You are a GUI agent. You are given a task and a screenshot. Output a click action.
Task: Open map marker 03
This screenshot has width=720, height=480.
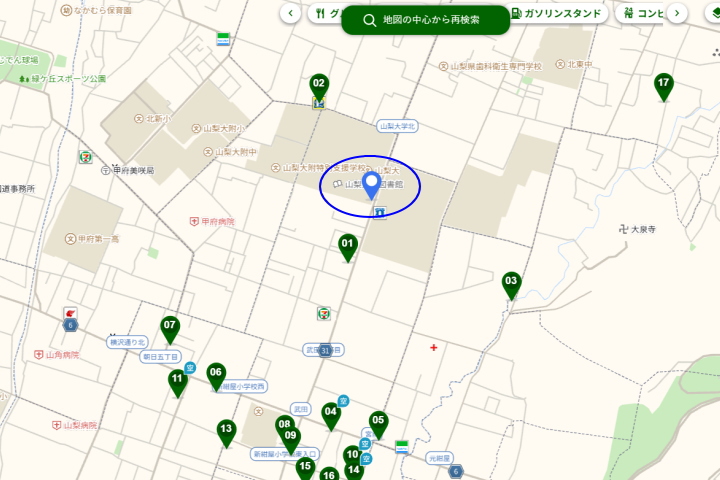pos(511,284)
